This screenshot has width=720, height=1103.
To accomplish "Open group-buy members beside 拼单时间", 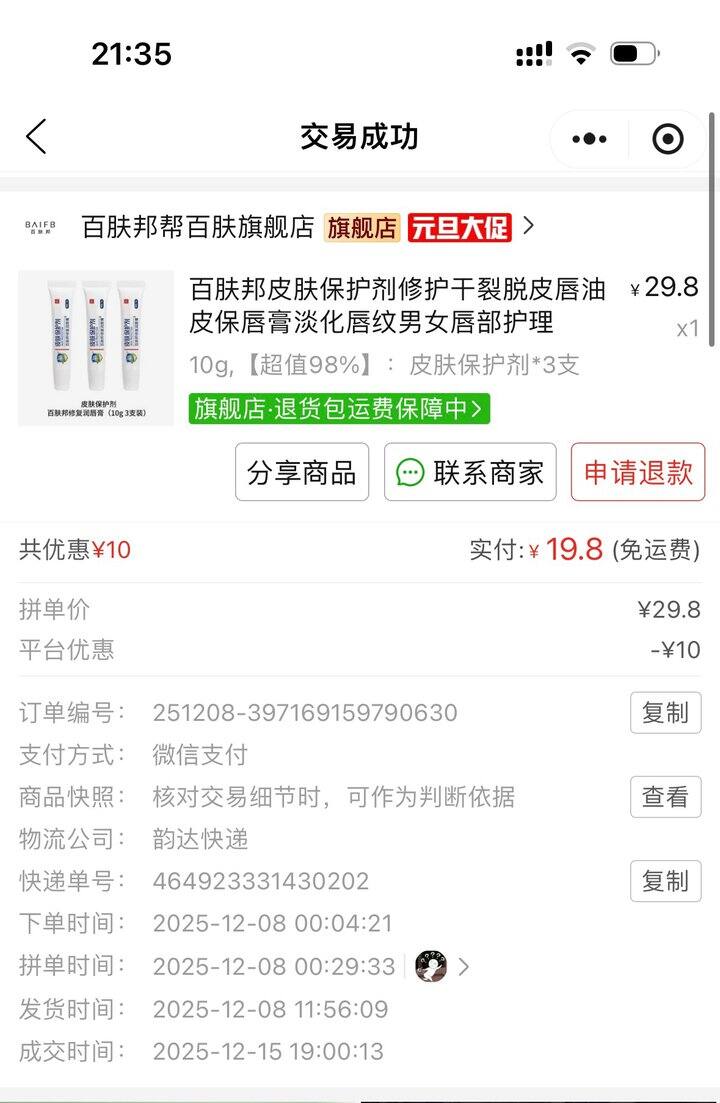I will [x=441, y=966].
